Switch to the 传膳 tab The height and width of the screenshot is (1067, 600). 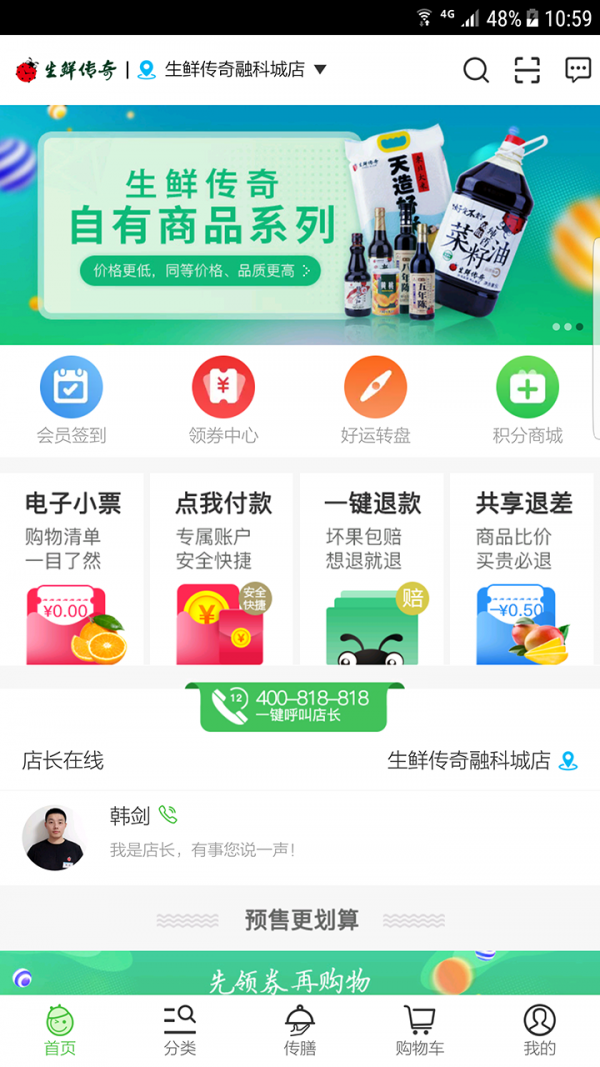point(300,1031)
